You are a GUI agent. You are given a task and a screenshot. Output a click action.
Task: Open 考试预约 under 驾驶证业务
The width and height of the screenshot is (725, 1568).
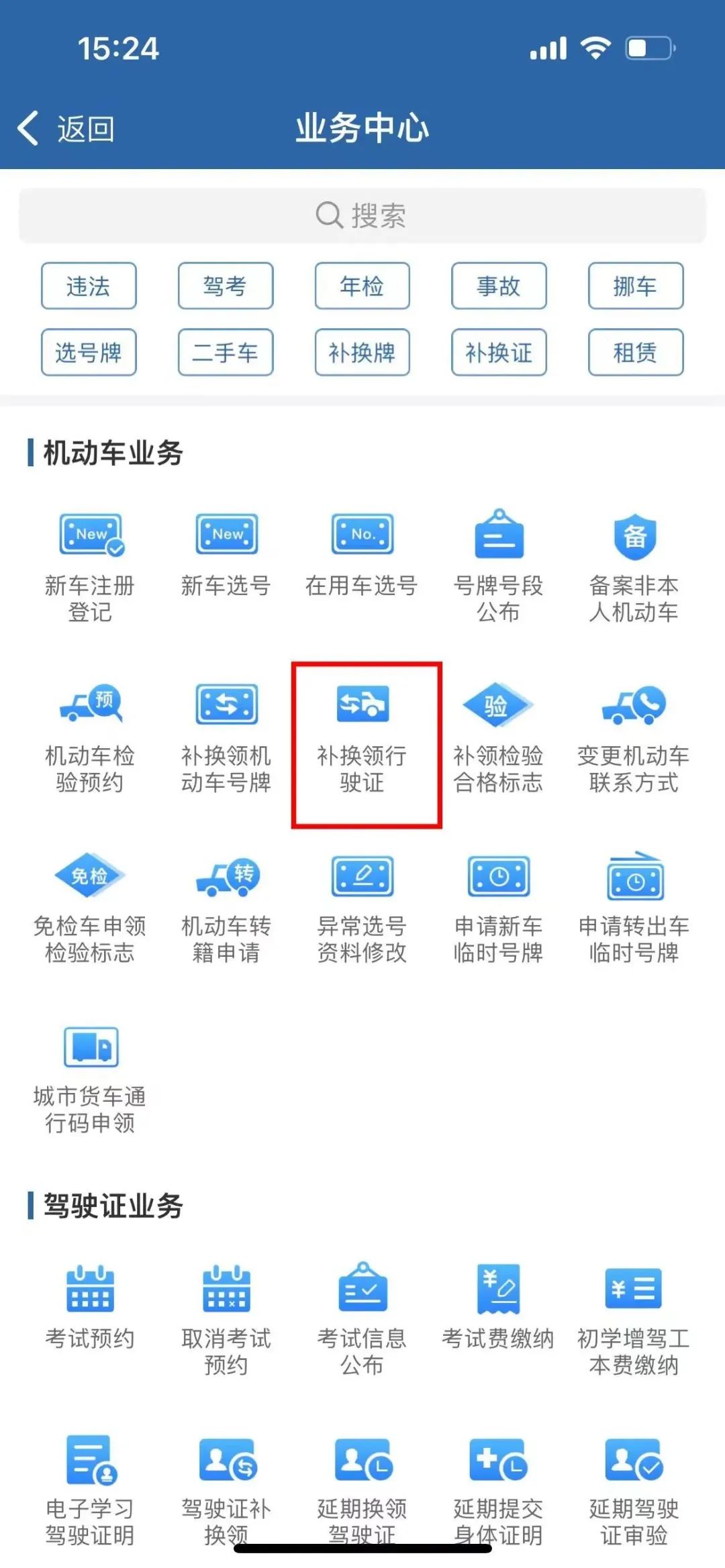(x=90, y=1308)
